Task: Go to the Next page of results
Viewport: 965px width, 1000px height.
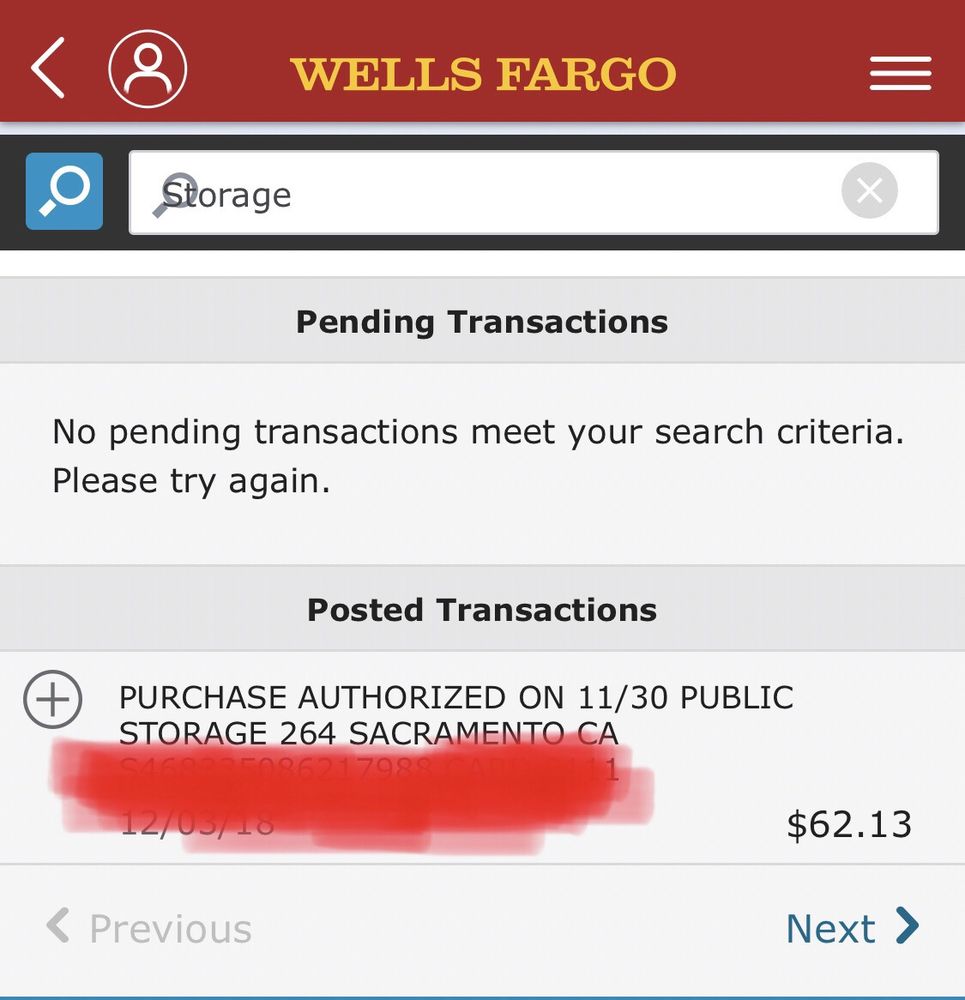Action: [x=851, y=928]
